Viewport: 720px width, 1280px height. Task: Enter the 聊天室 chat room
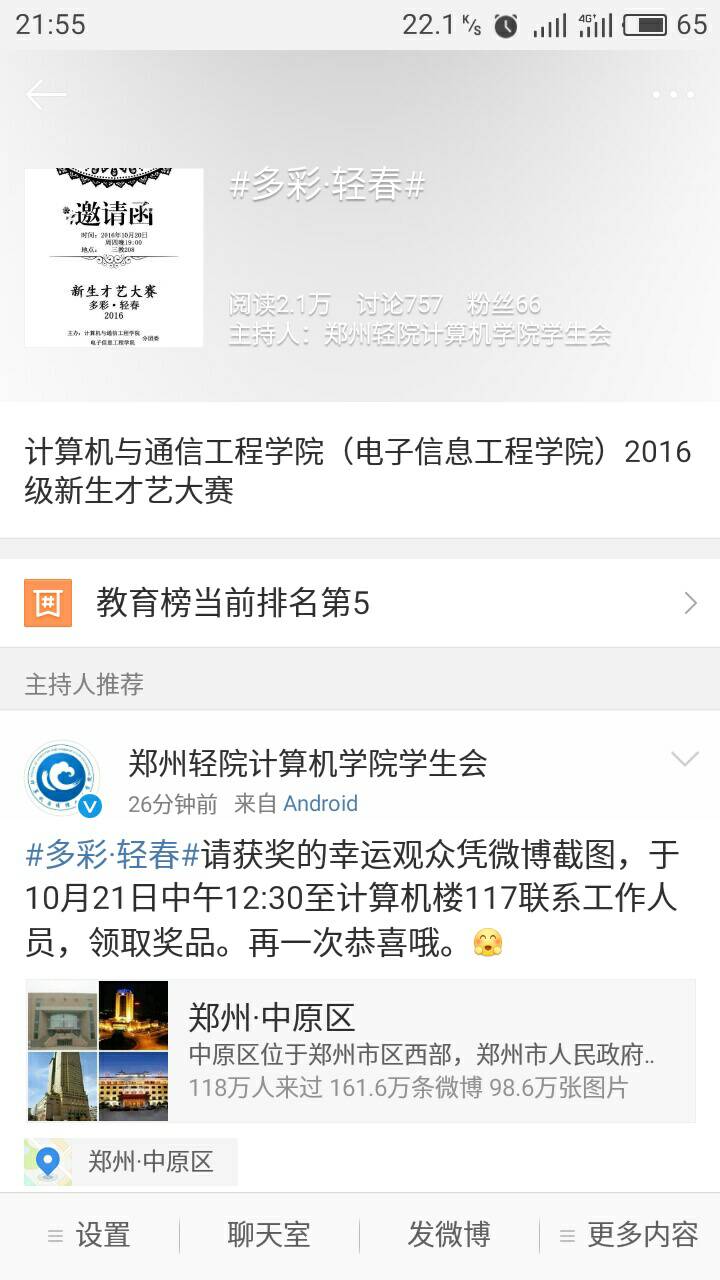pos(269,1235)
